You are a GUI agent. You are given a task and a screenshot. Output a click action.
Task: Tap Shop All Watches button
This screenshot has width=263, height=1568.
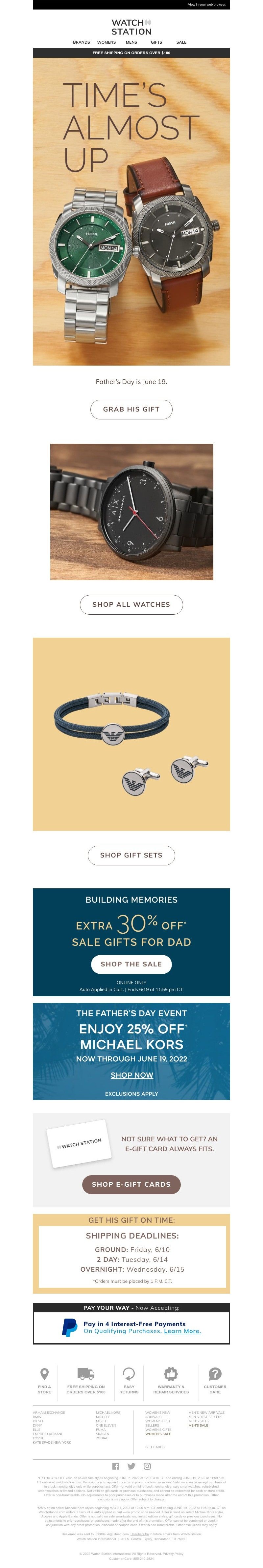click(131, 604)
